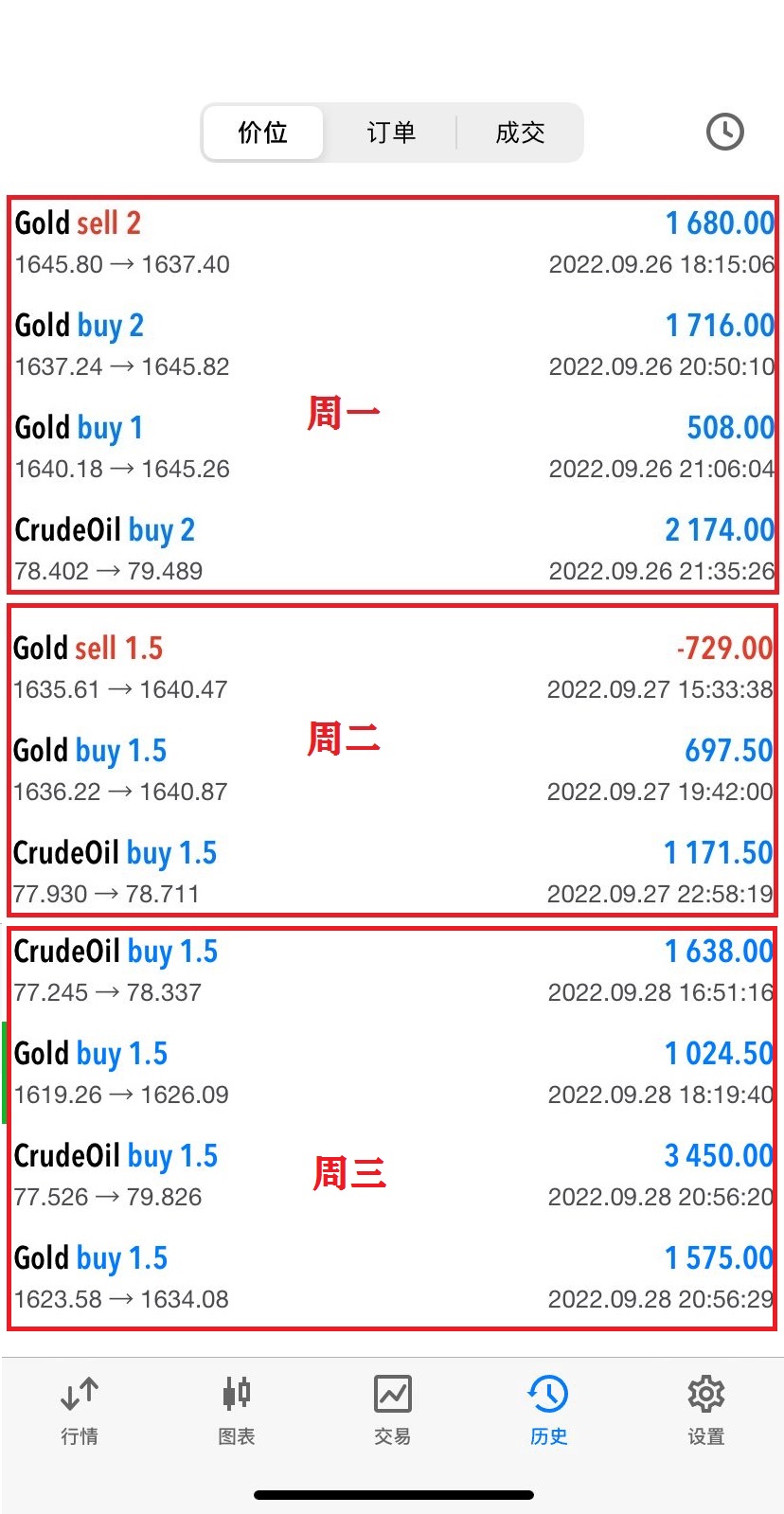Screen dimensions: 784x1514
Task: Switch to the 成交 segment
Action: (x=520, y=133)
